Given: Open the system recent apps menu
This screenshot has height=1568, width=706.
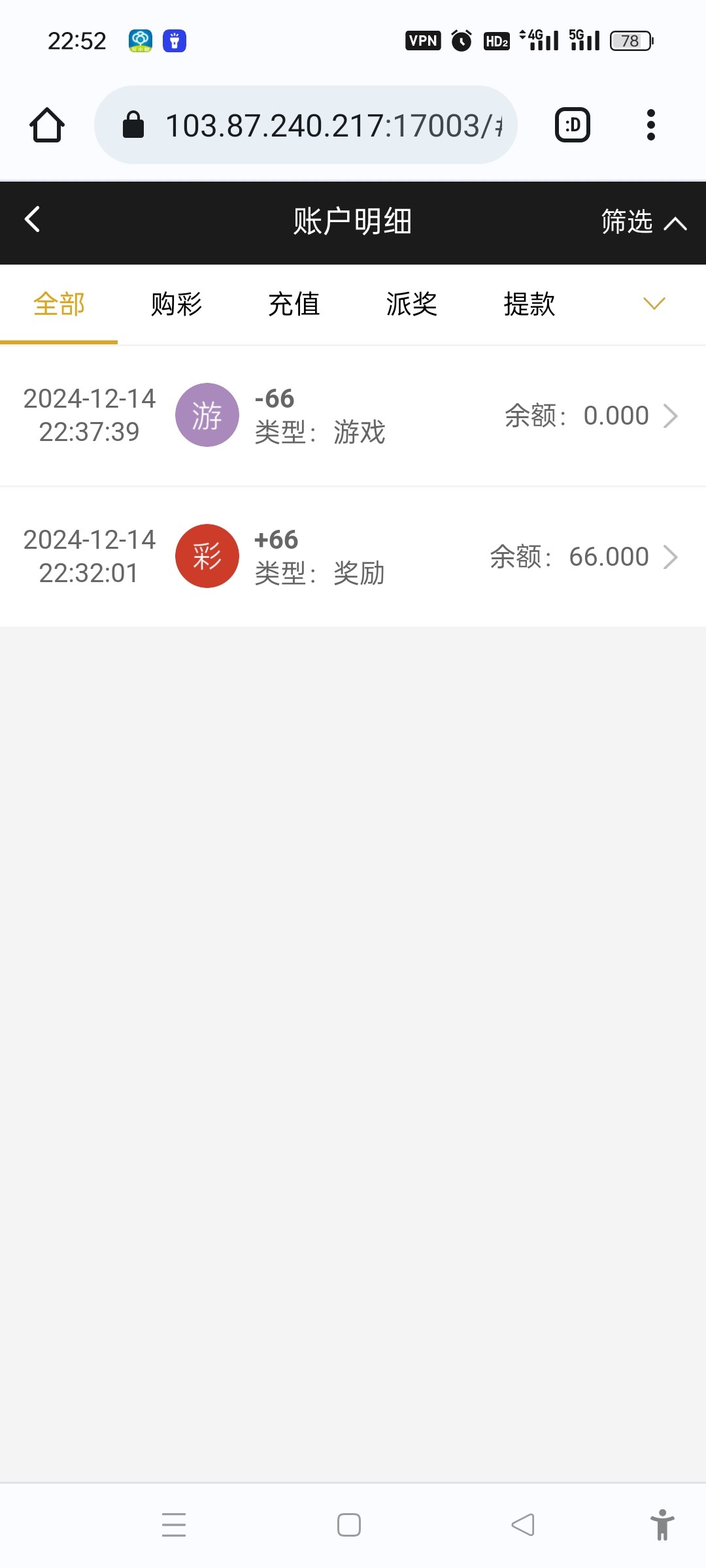Looking at the screenshot, I should [x=174, y=1525].
